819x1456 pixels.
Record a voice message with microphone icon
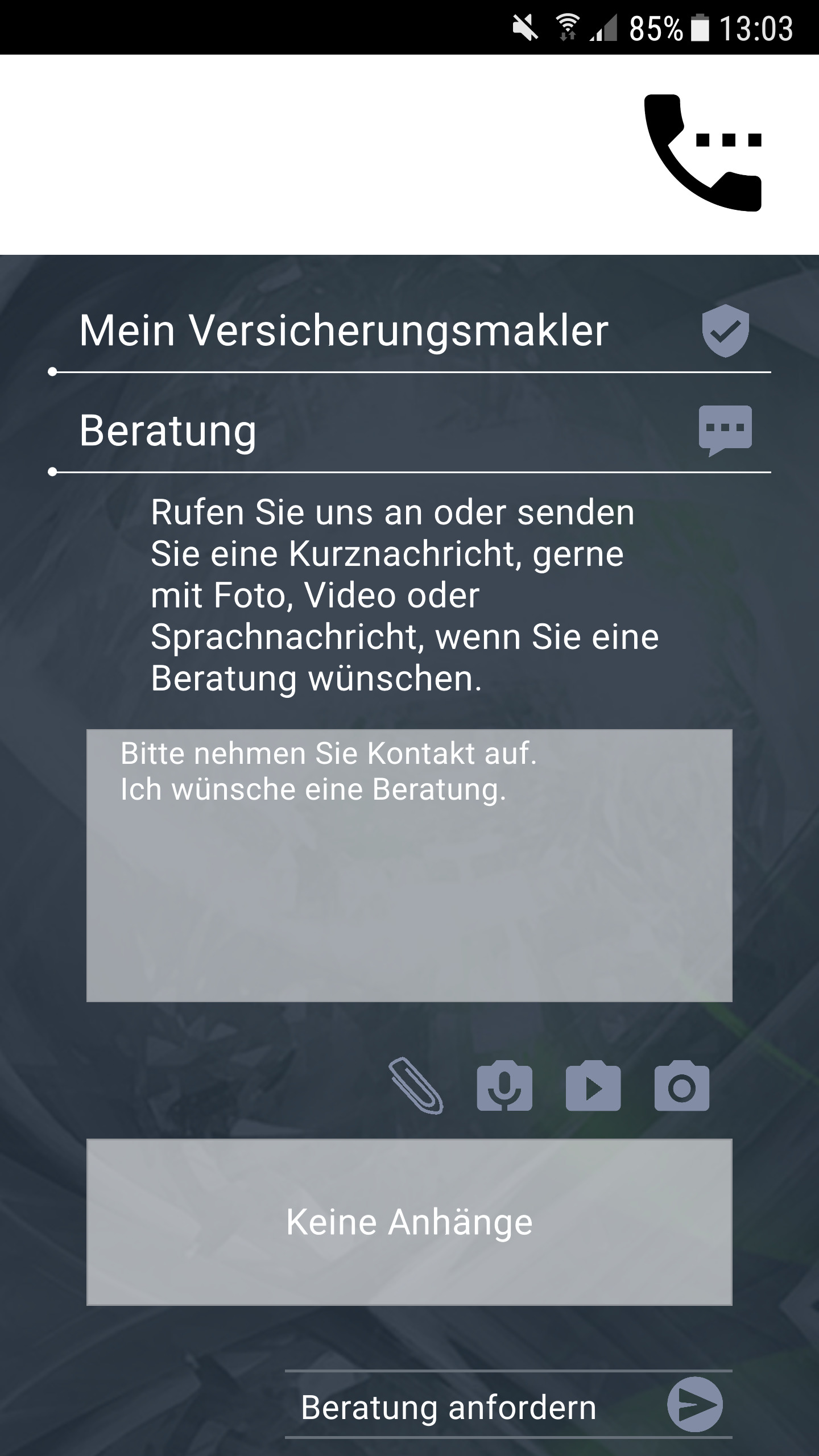coord(504,1086)
